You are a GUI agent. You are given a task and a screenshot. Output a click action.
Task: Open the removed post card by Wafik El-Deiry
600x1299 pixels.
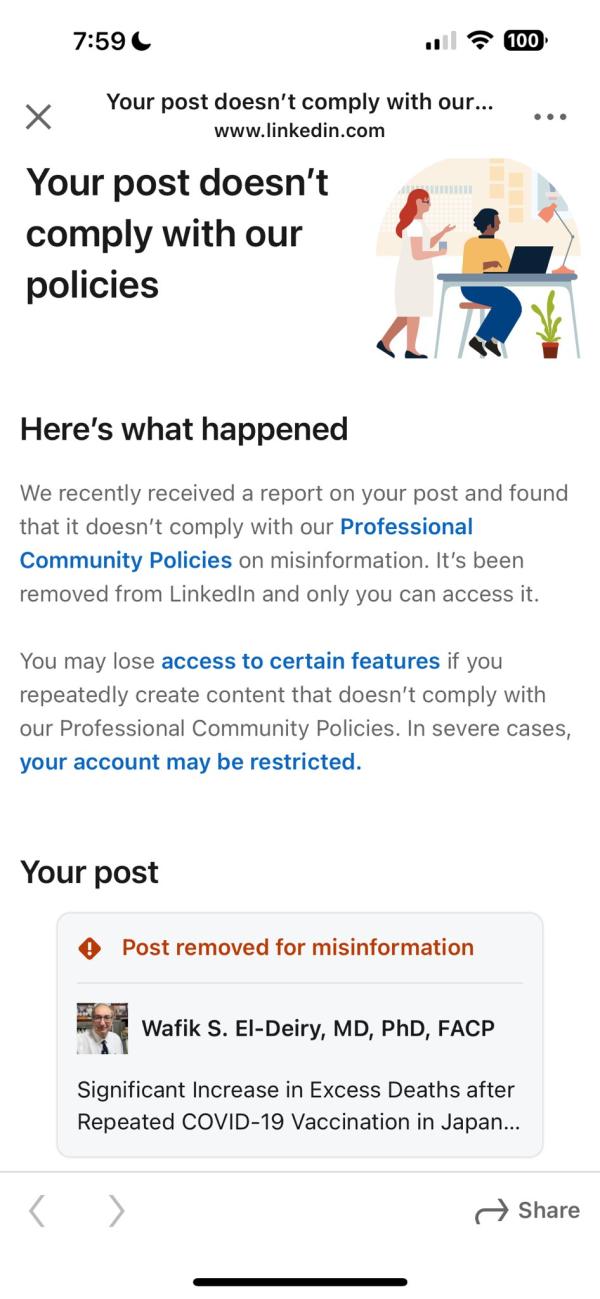[300, 1060]
